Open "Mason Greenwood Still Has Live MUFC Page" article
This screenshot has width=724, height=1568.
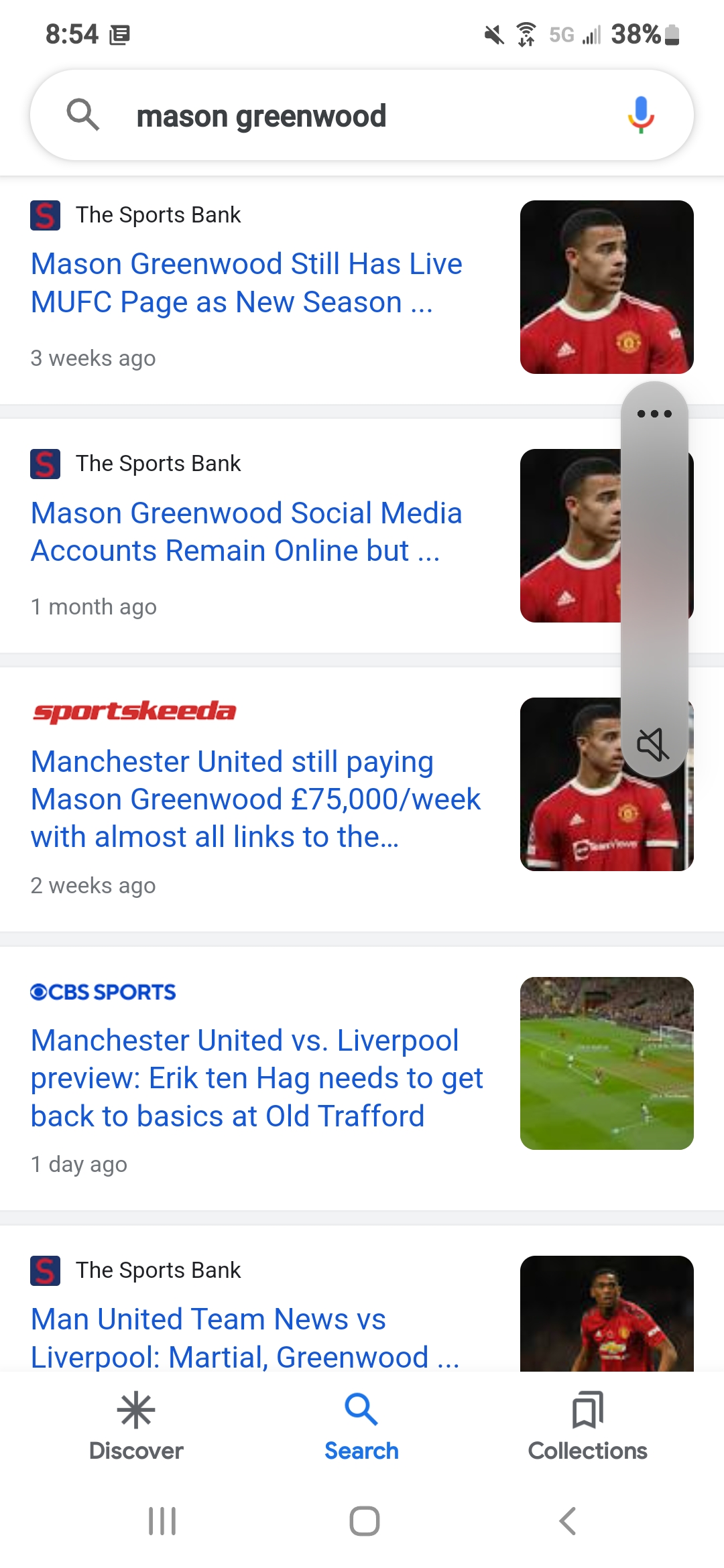pos(247,283)
